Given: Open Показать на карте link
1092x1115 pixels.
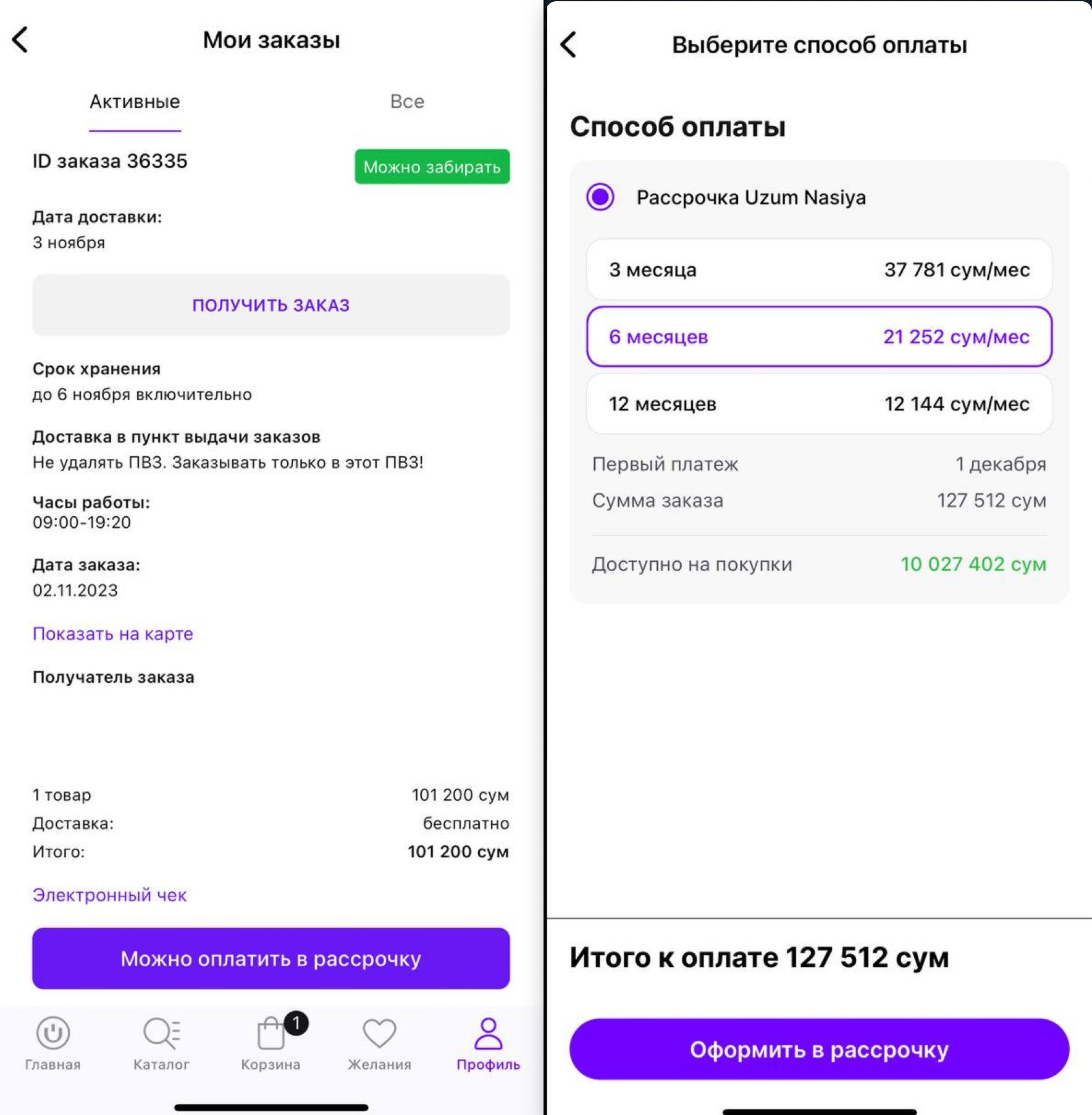Looking at the screenshot, I should (113, 634).
